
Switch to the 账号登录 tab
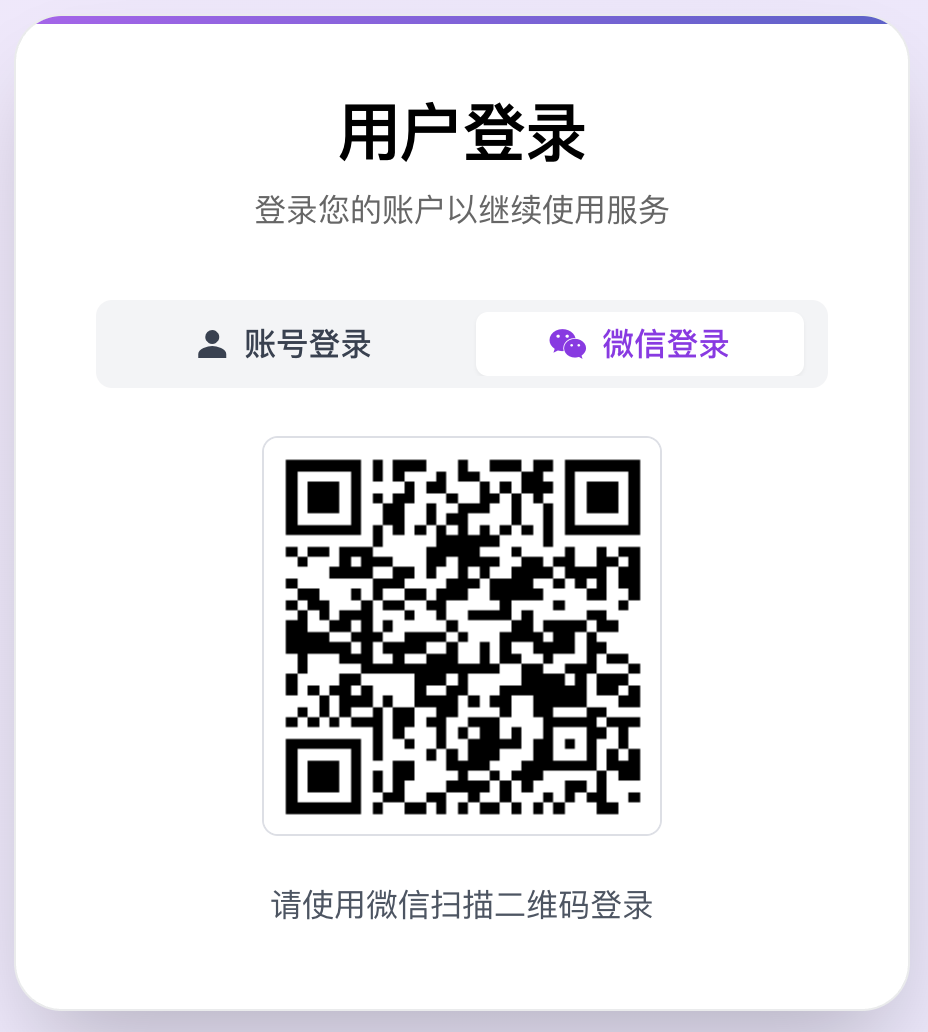pyautogui.click(x=285, y=344)
